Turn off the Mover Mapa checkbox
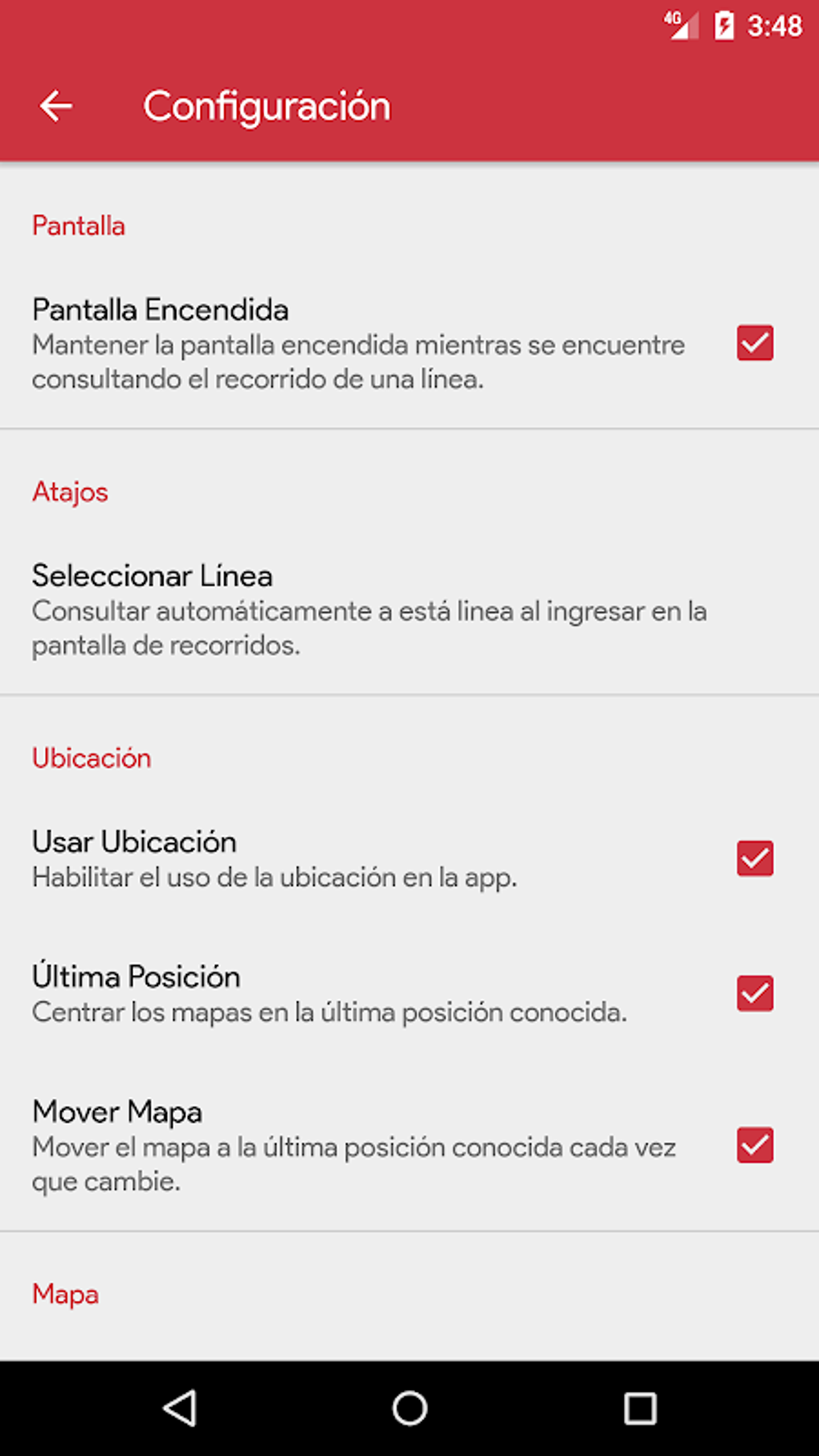Screen dimensions: 819x1456 (x=755, y=1145)
